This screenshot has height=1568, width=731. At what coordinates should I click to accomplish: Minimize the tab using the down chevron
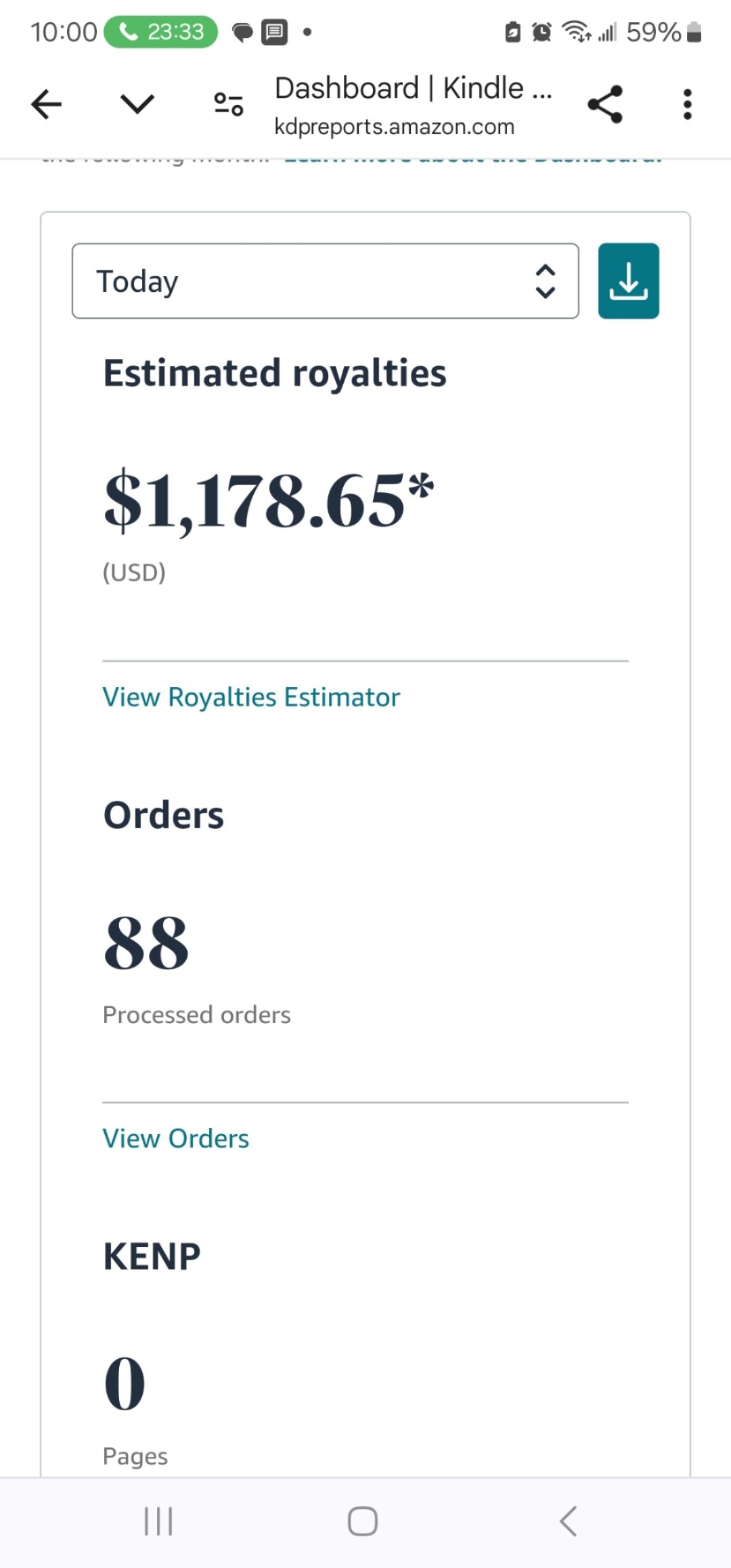tap(137, 104)
